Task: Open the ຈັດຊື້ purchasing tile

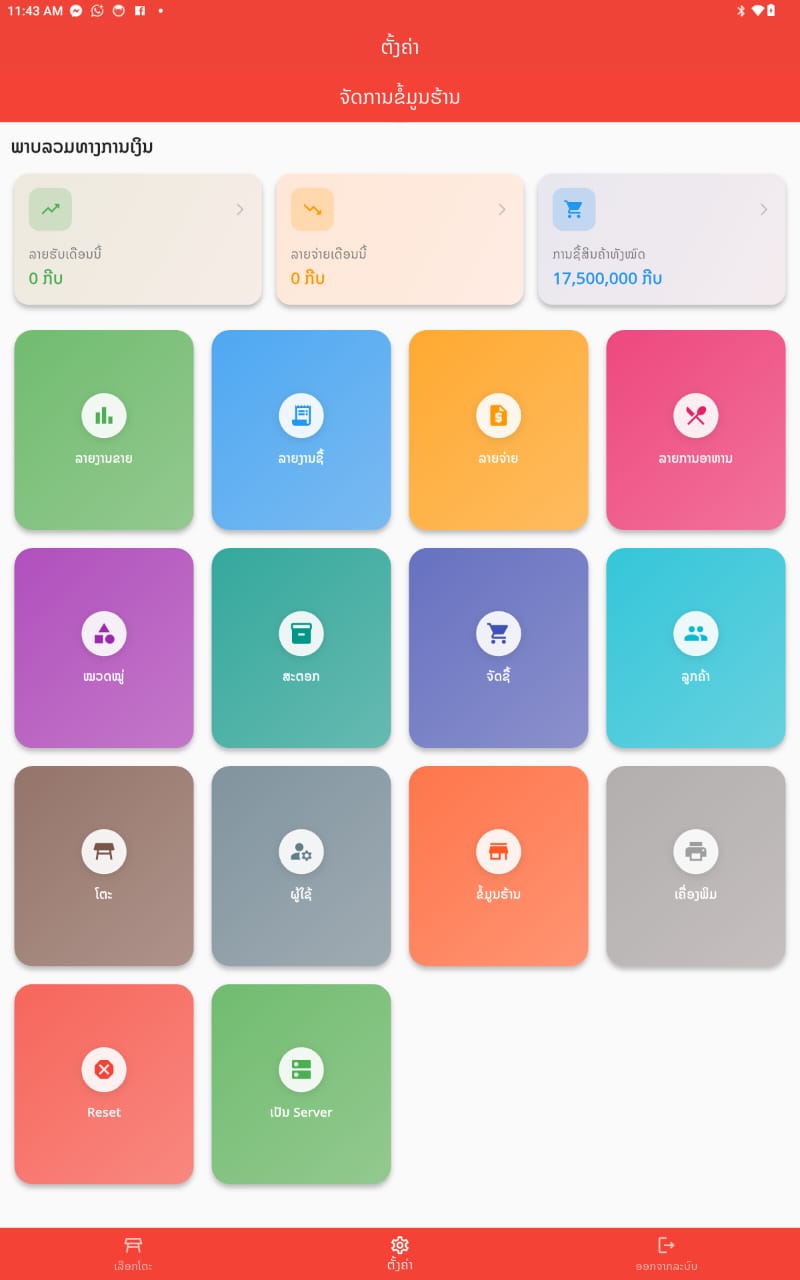Action: [x=498, y=648]
